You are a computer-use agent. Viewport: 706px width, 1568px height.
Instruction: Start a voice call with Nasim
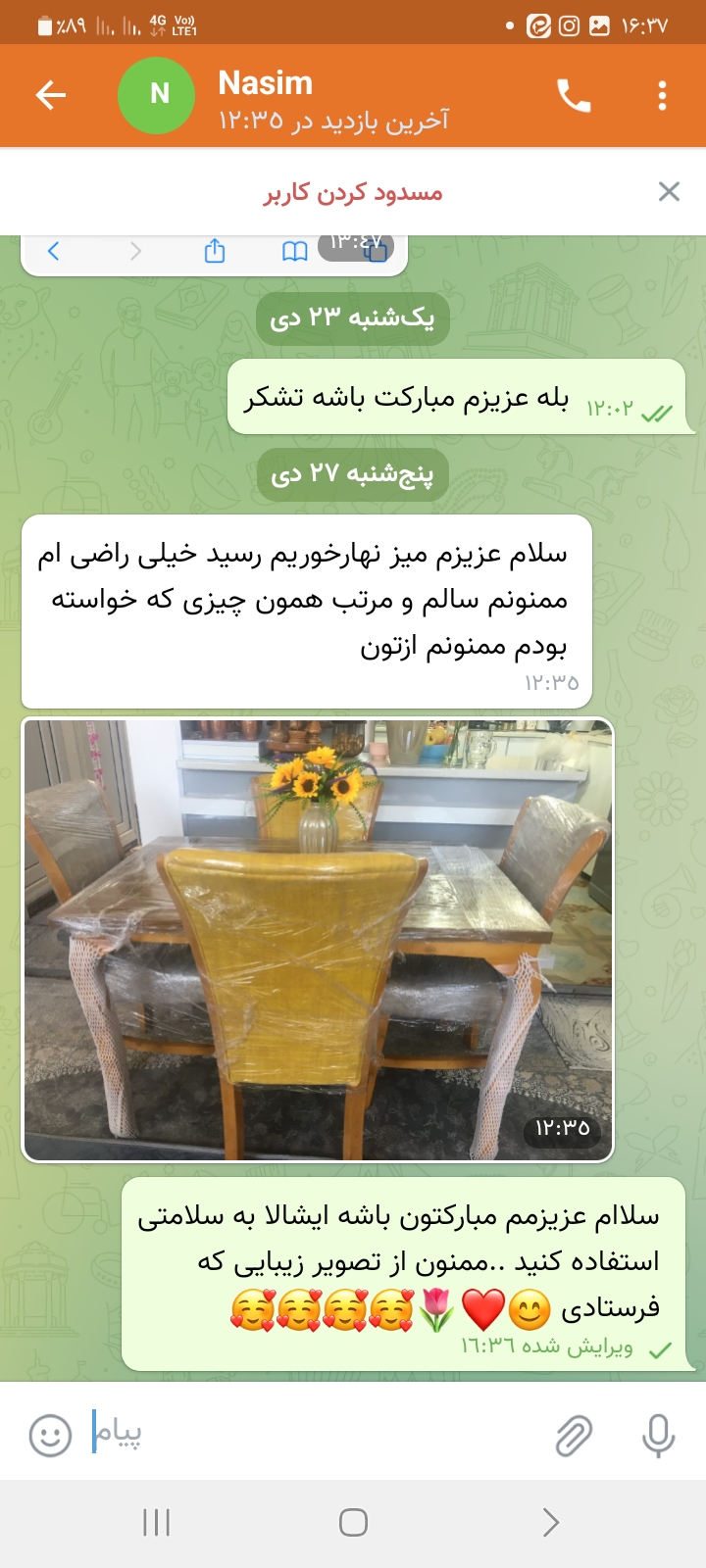(x=574, y=95)
